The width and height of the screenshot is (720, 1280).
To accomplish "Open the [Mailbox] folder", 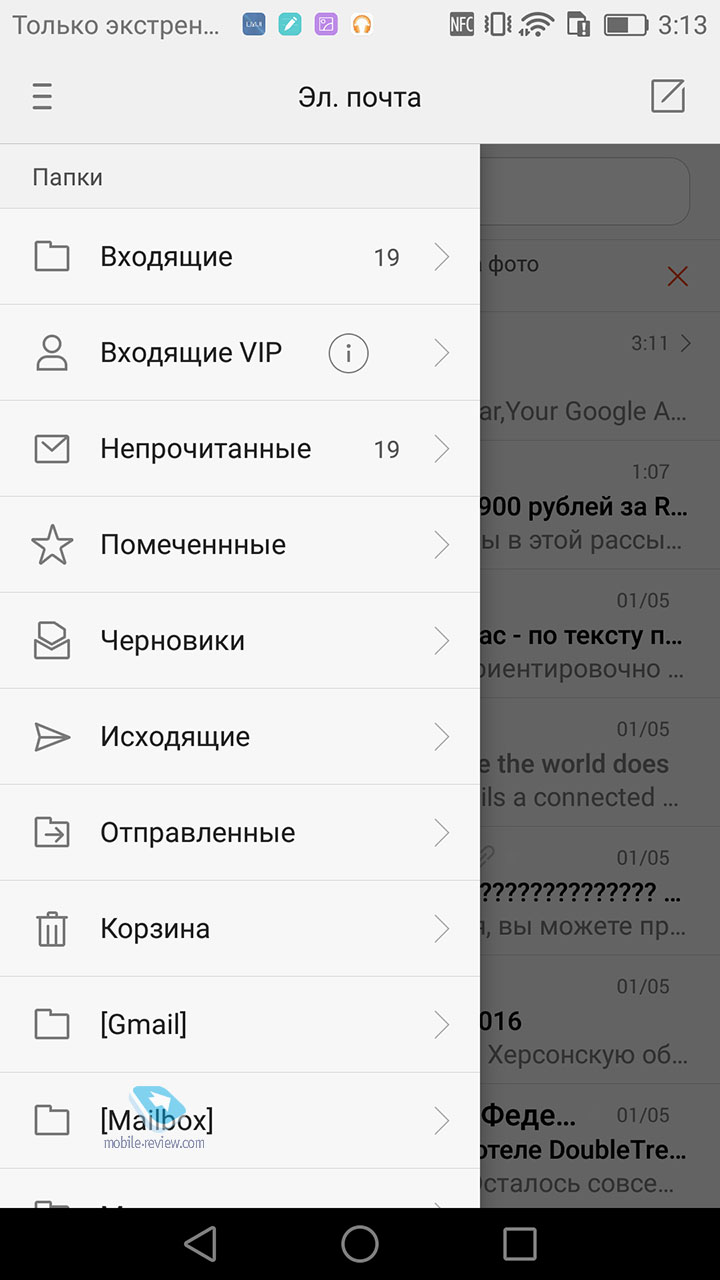I will pos(240,1121).
